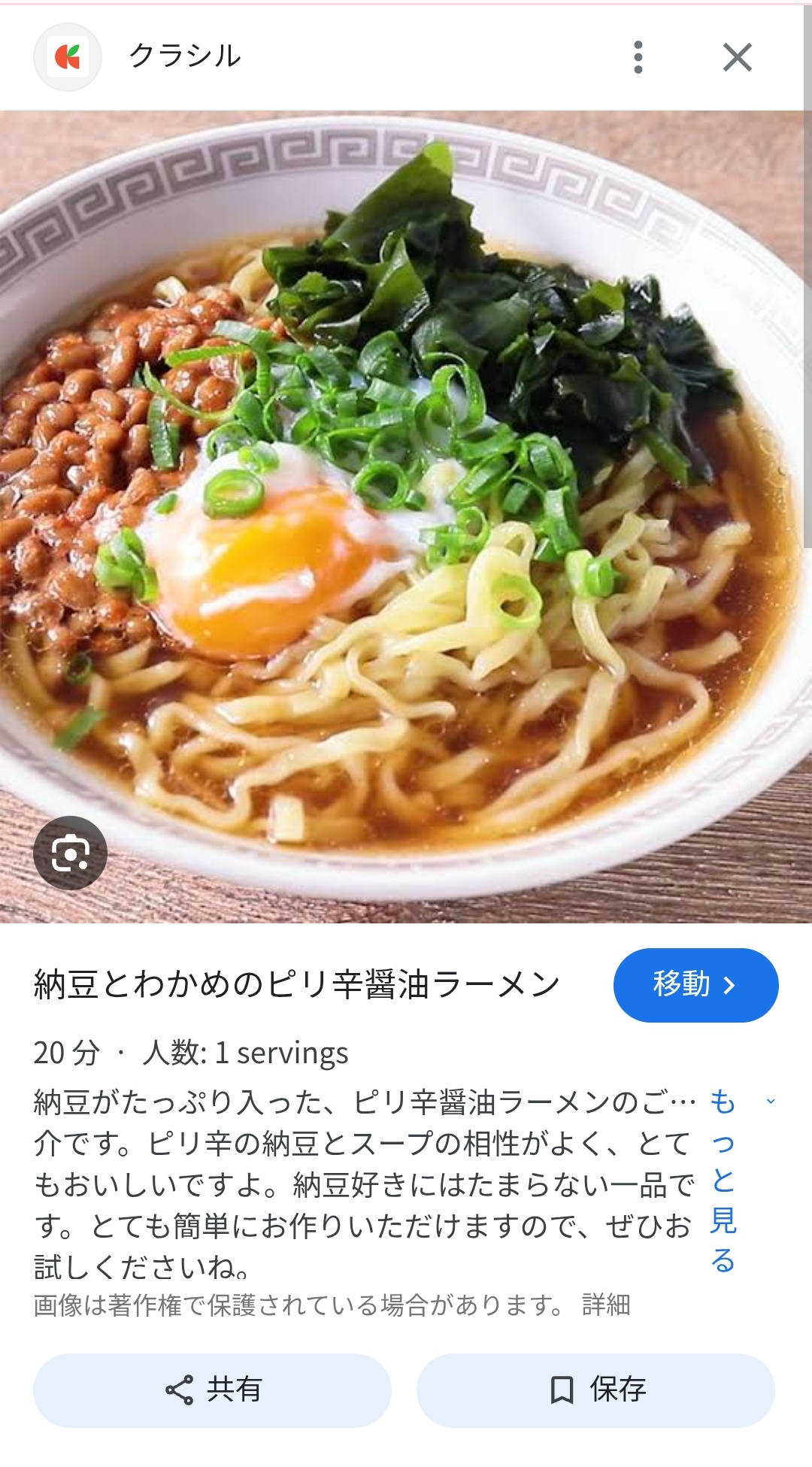The width and height of the screenshot is (812, 1467).
Task: Share this recipe with 共有 button
Action: pyautogui.click(x=212, y=1390)
